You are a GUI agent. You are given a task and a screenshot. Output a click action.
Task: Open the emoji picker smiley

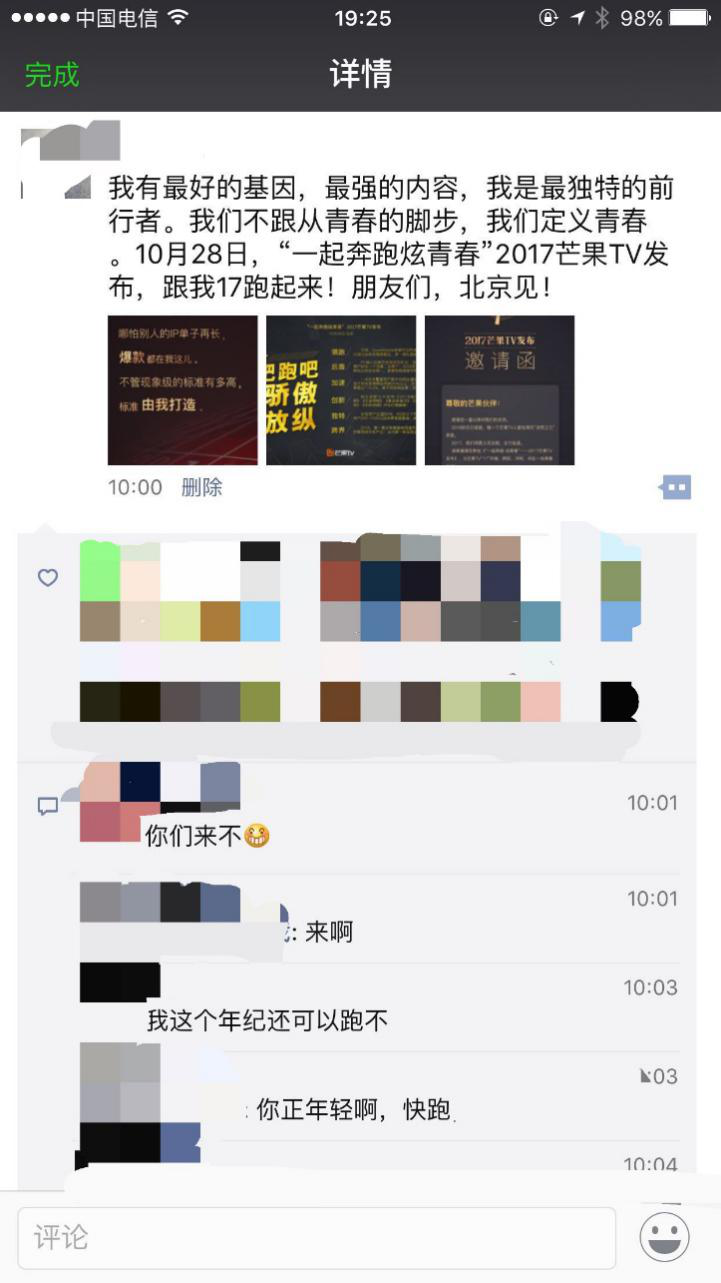click(664, 1238)
